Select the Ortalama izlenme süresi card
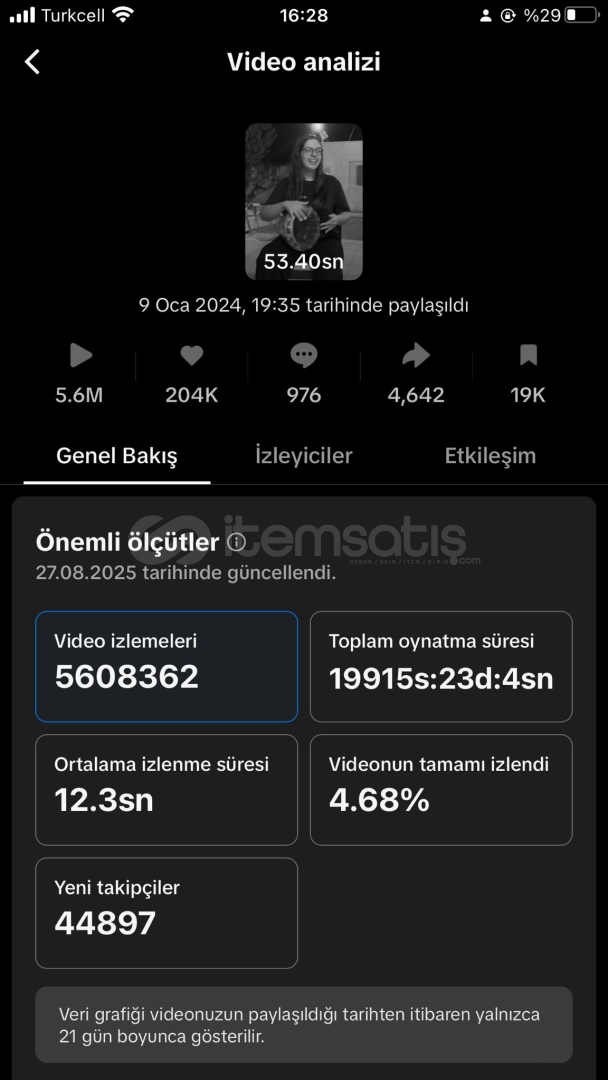 (x=167, y=790)
